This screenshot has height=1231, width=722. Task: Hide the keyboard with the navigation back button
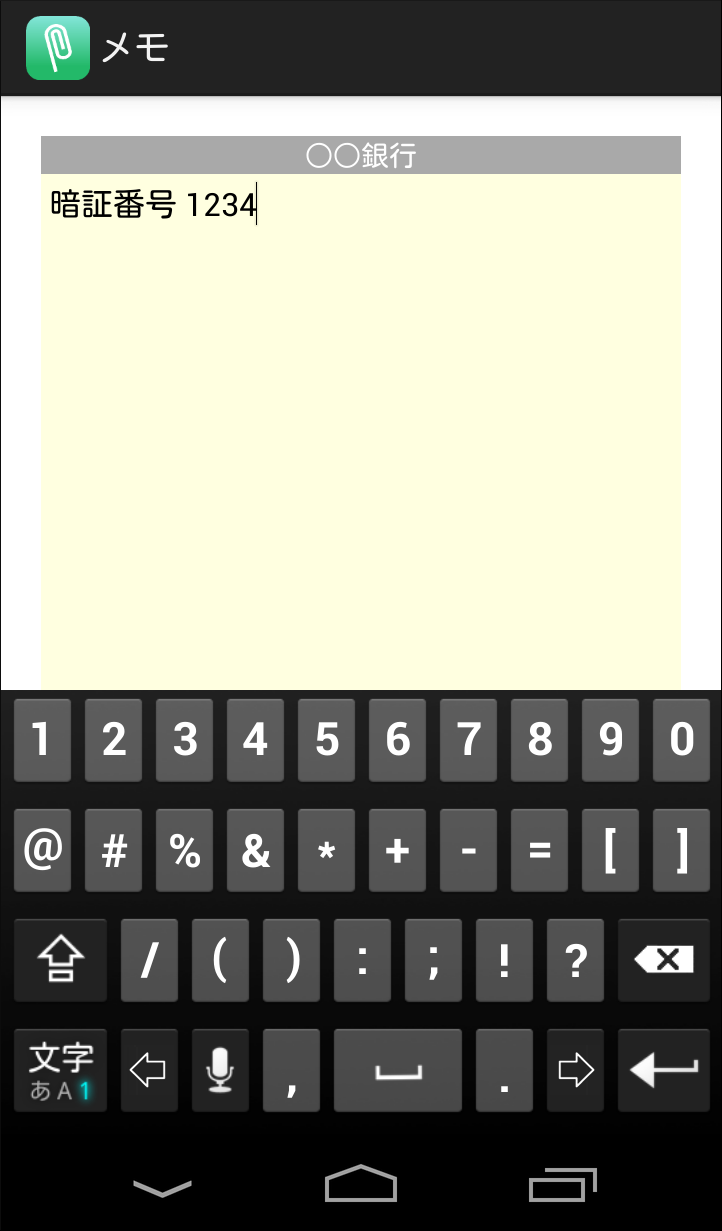[x=162, y=1187]
